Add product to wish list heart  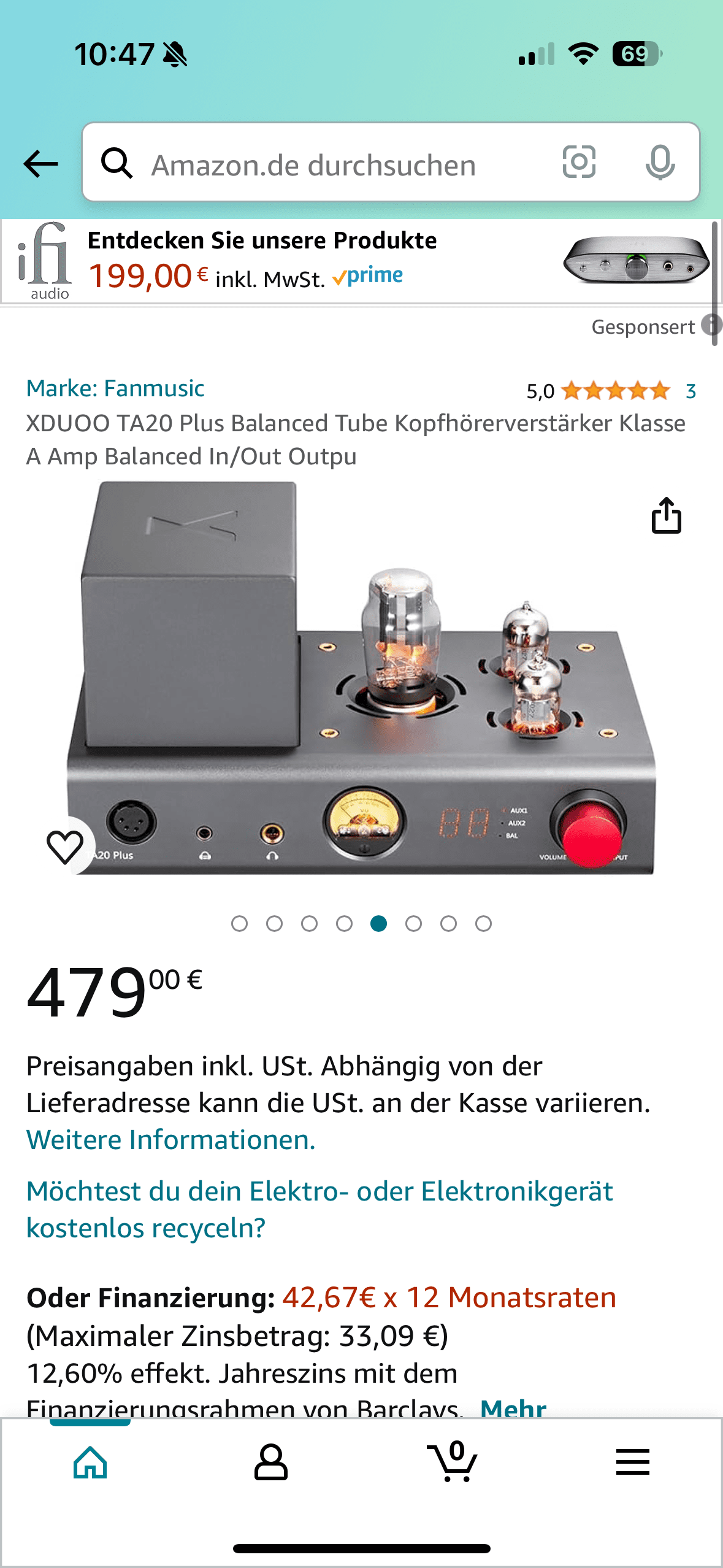[x=65, y=847]
